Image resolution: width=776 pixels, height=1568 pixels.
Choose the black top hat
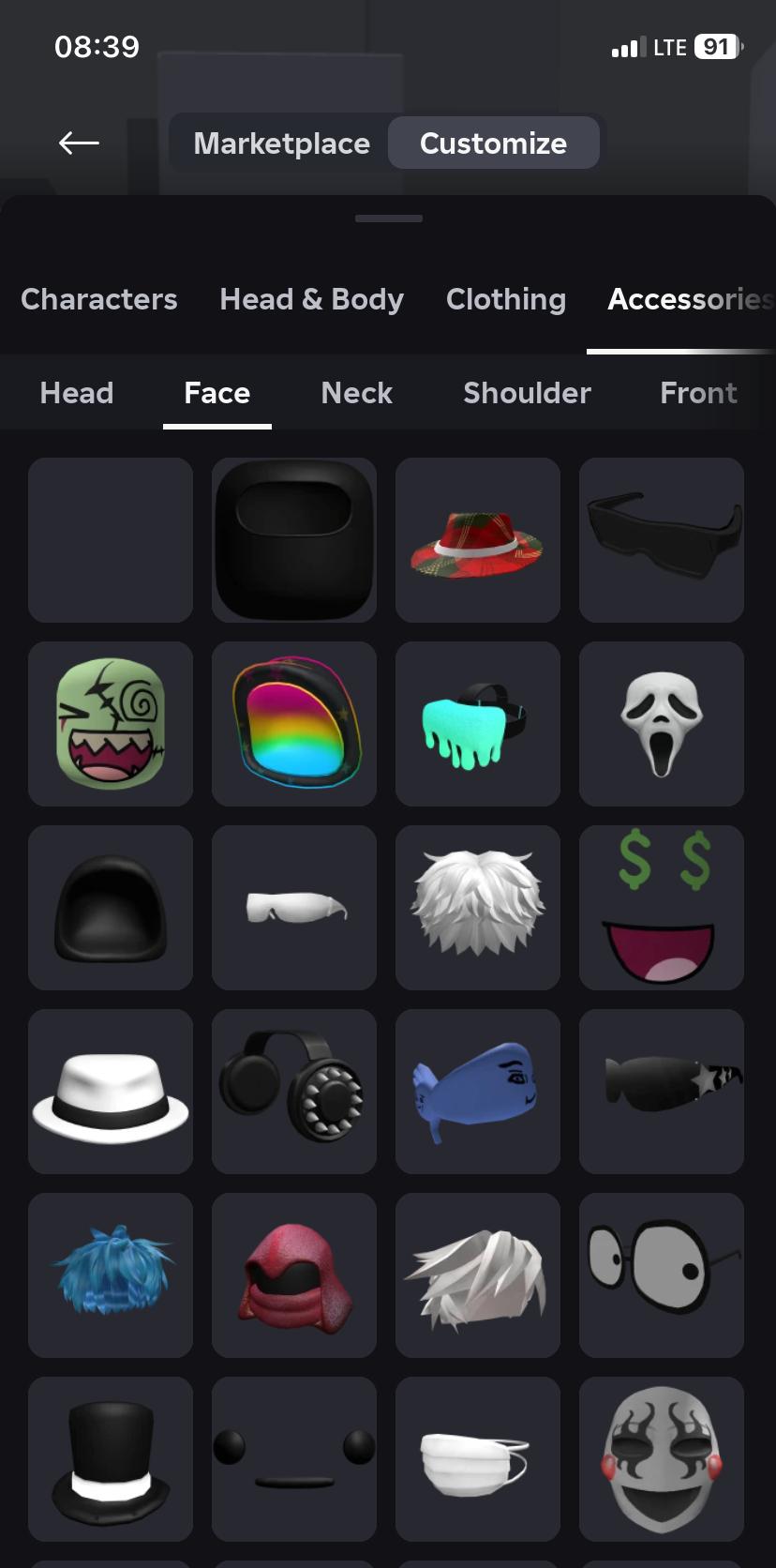[111, 1459]
